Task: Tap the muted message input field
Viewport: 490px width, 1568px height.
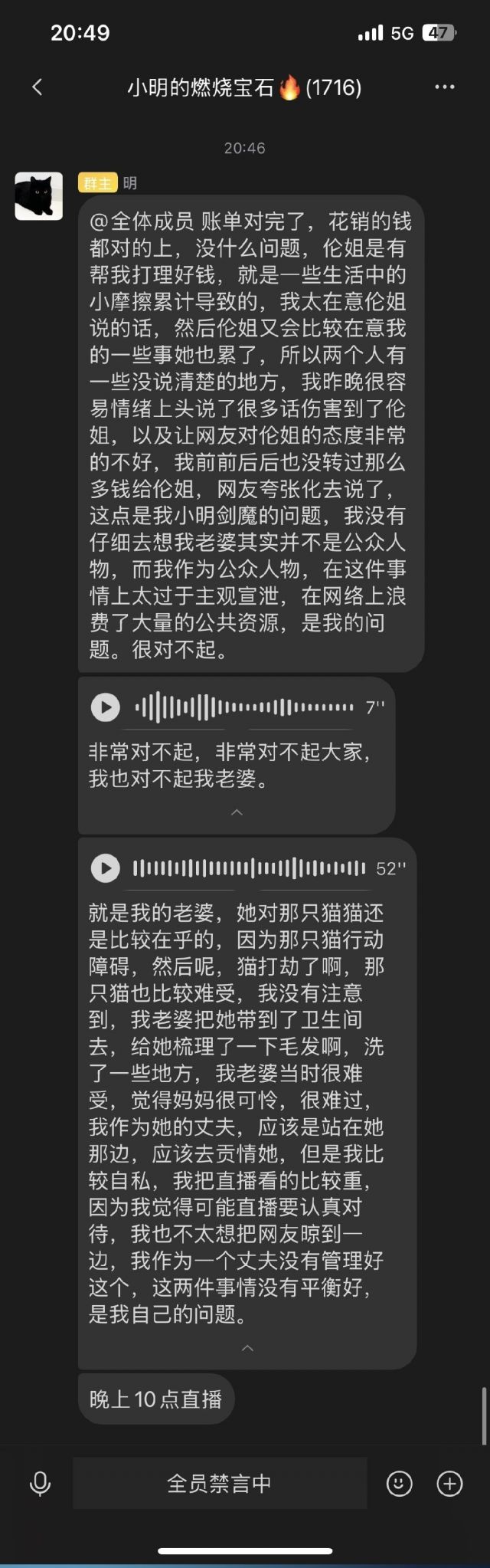Action: point(220,1484)
